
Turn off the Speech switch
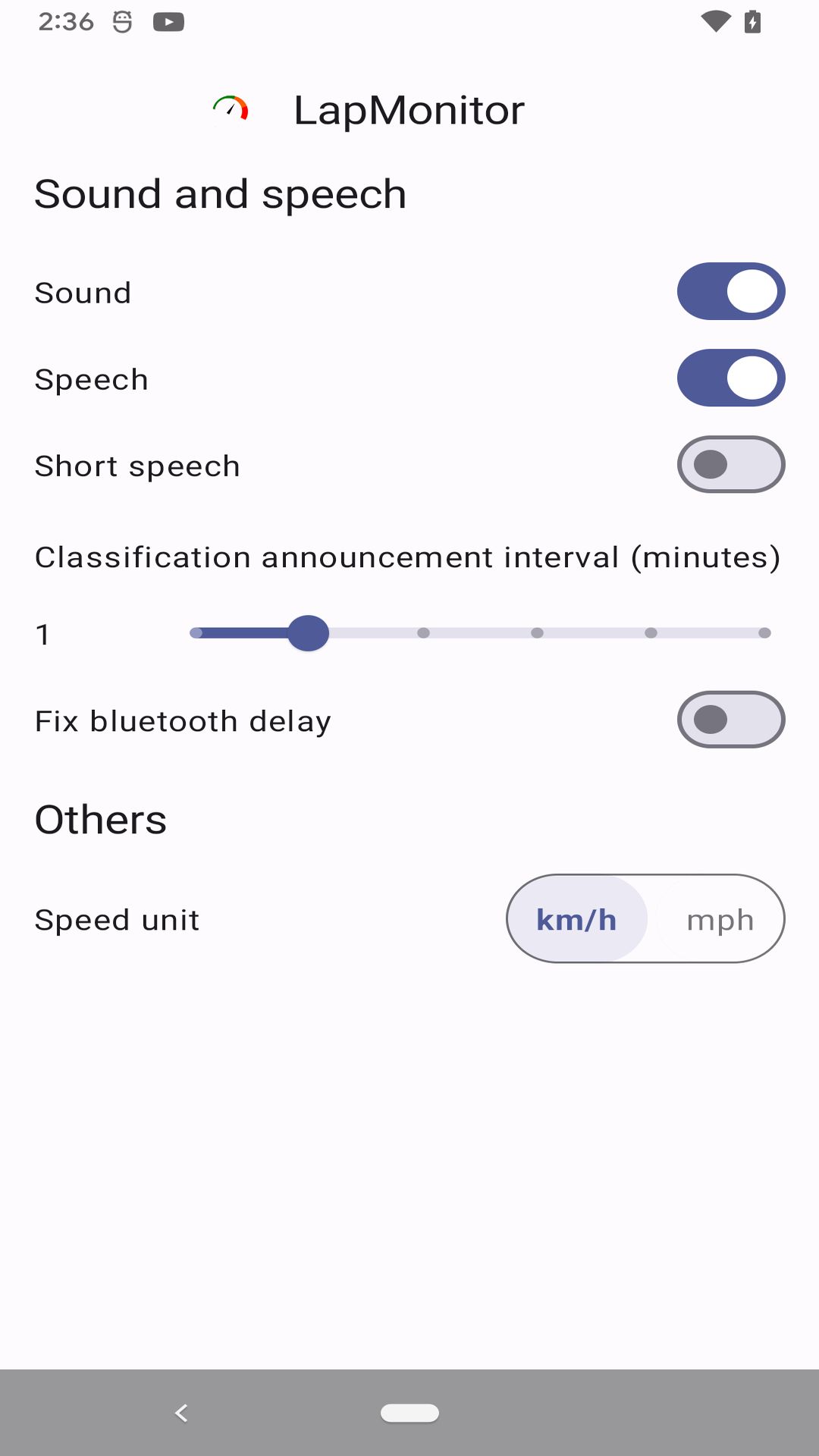pyautogui.click(x=730, y=378)
